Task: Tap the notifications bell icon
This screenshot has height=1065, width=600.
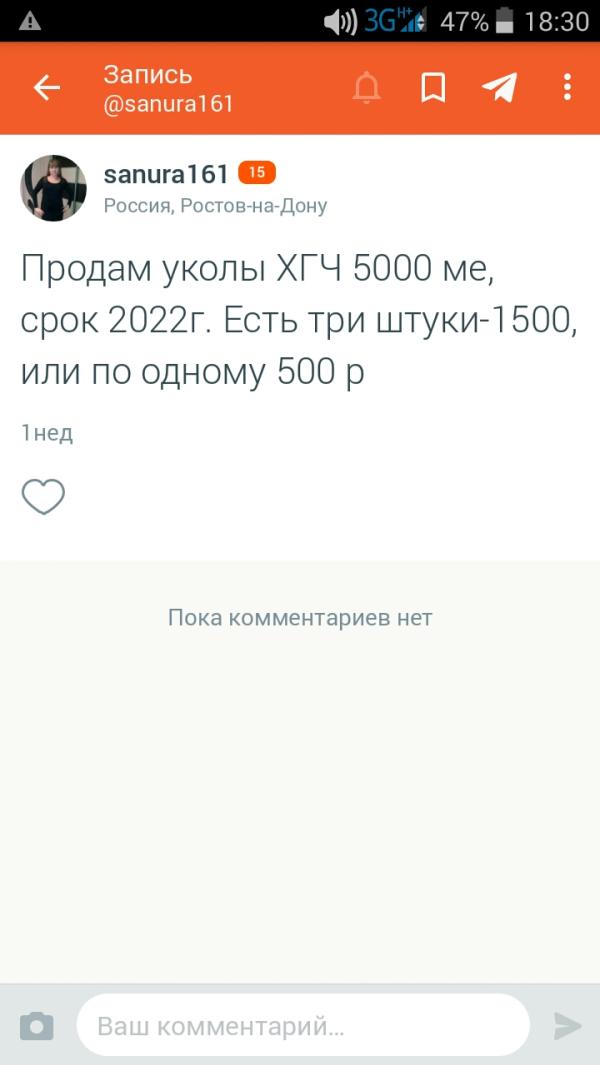Action: (x=366, y=88)
